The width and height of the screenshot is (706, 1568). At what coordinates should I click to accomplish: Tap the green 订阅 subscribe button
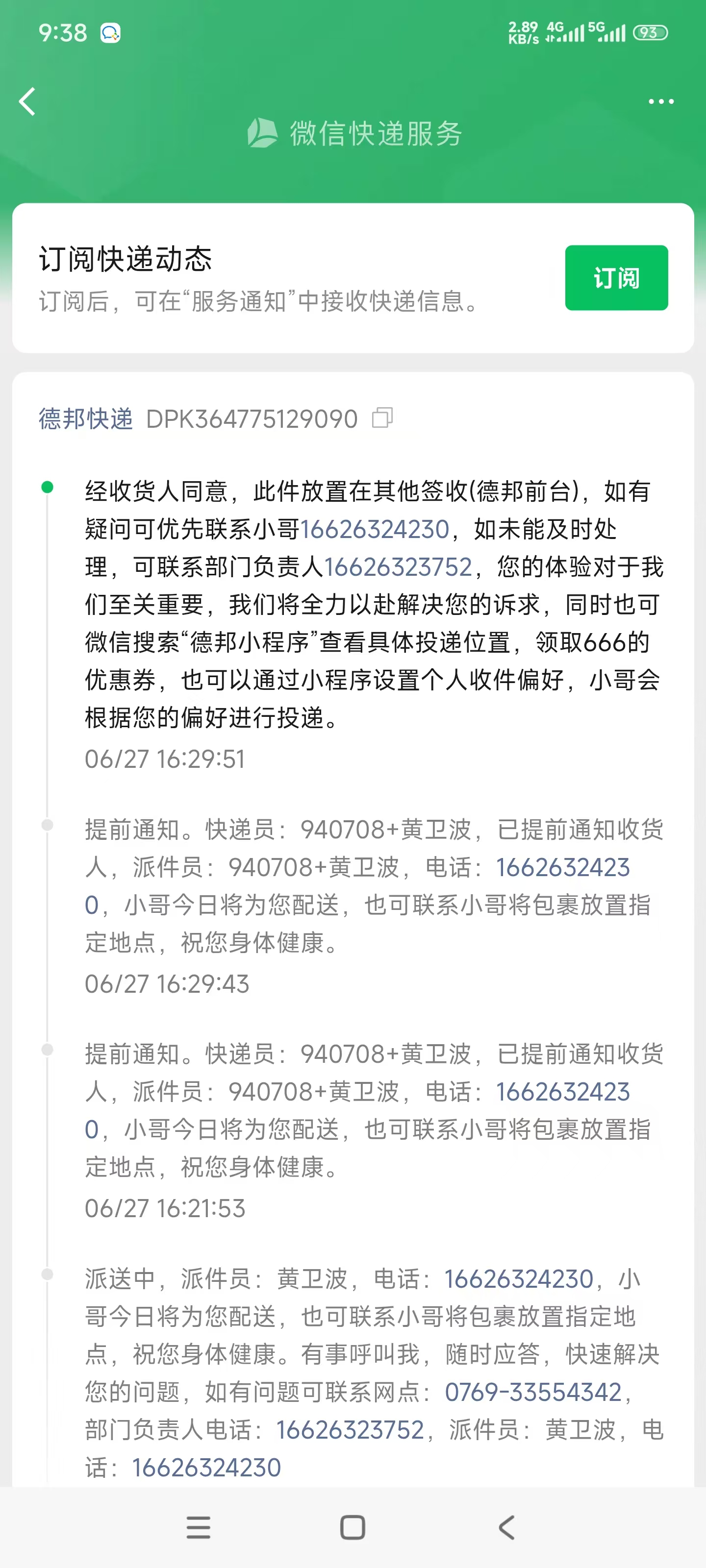616,277
